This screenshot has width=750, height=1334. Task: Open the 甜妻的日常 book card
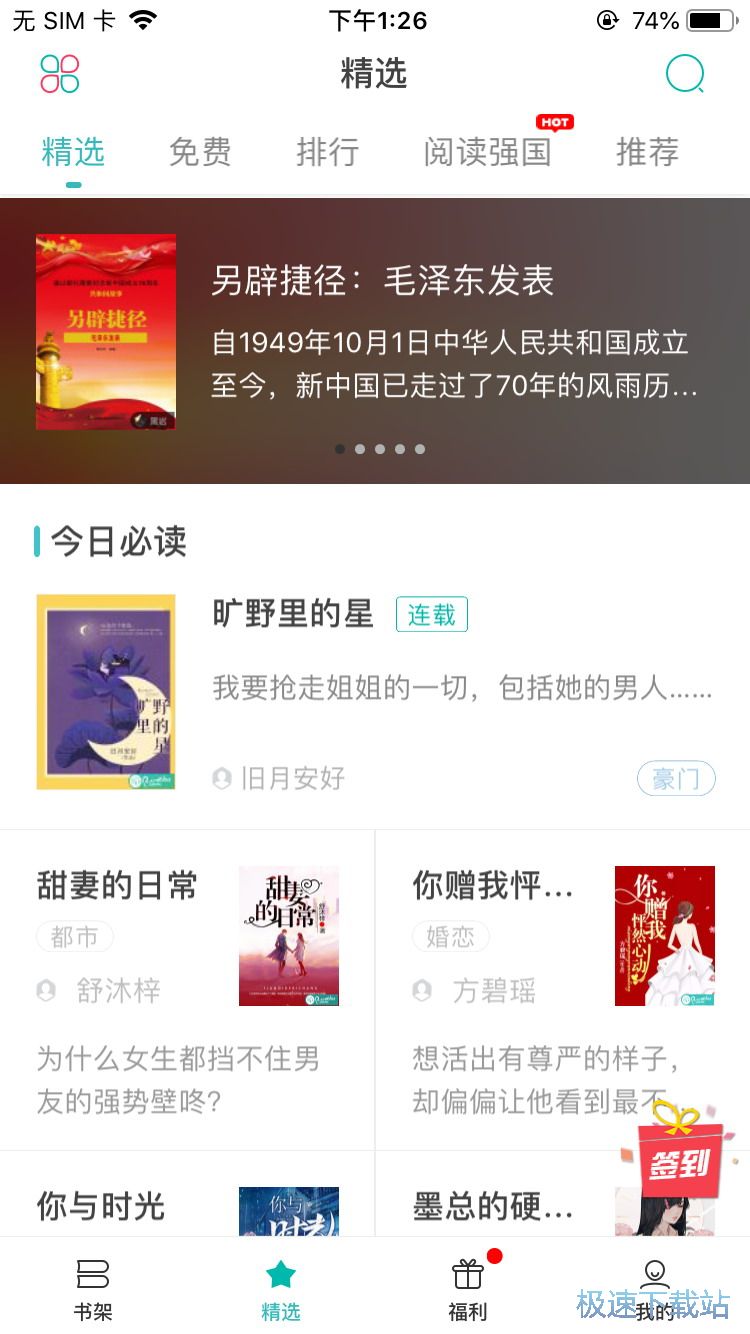point(187,988)
